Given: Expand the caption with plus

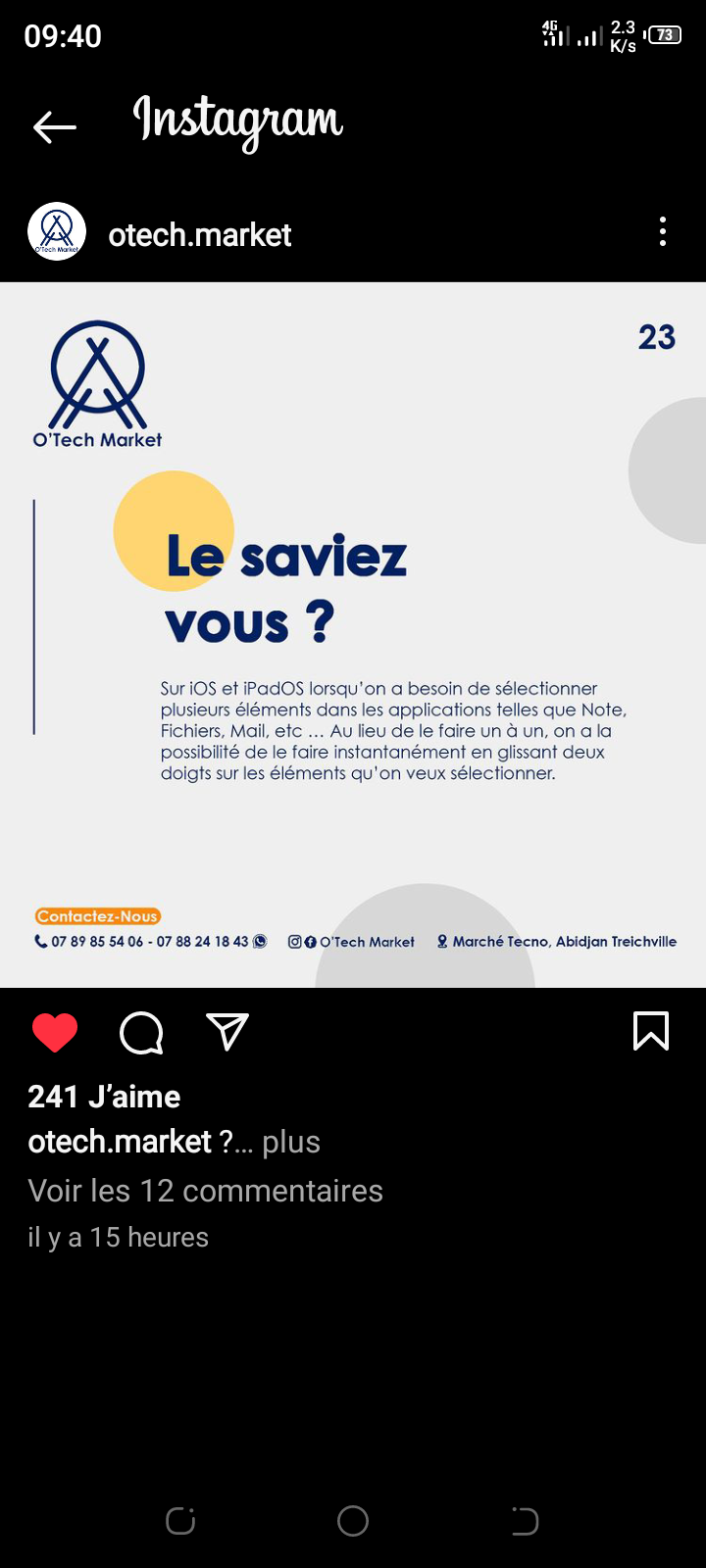Looking at the screenshot, I should 291,1143.
